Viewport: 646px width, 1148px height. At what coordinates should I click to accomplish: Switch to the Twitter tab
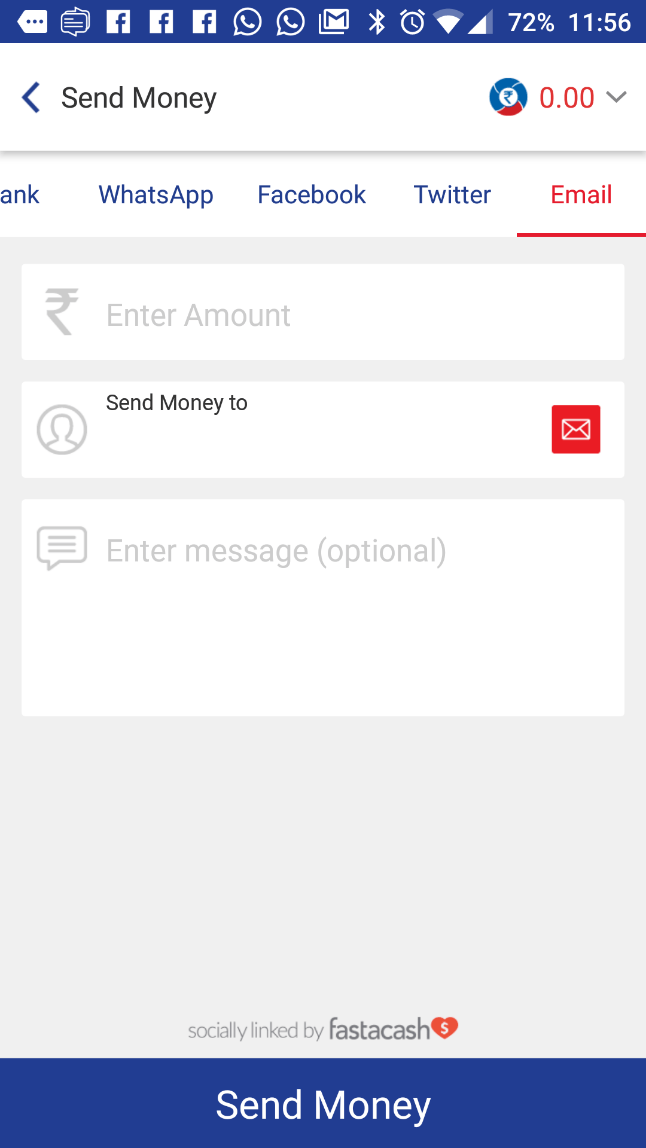(452, 195)
